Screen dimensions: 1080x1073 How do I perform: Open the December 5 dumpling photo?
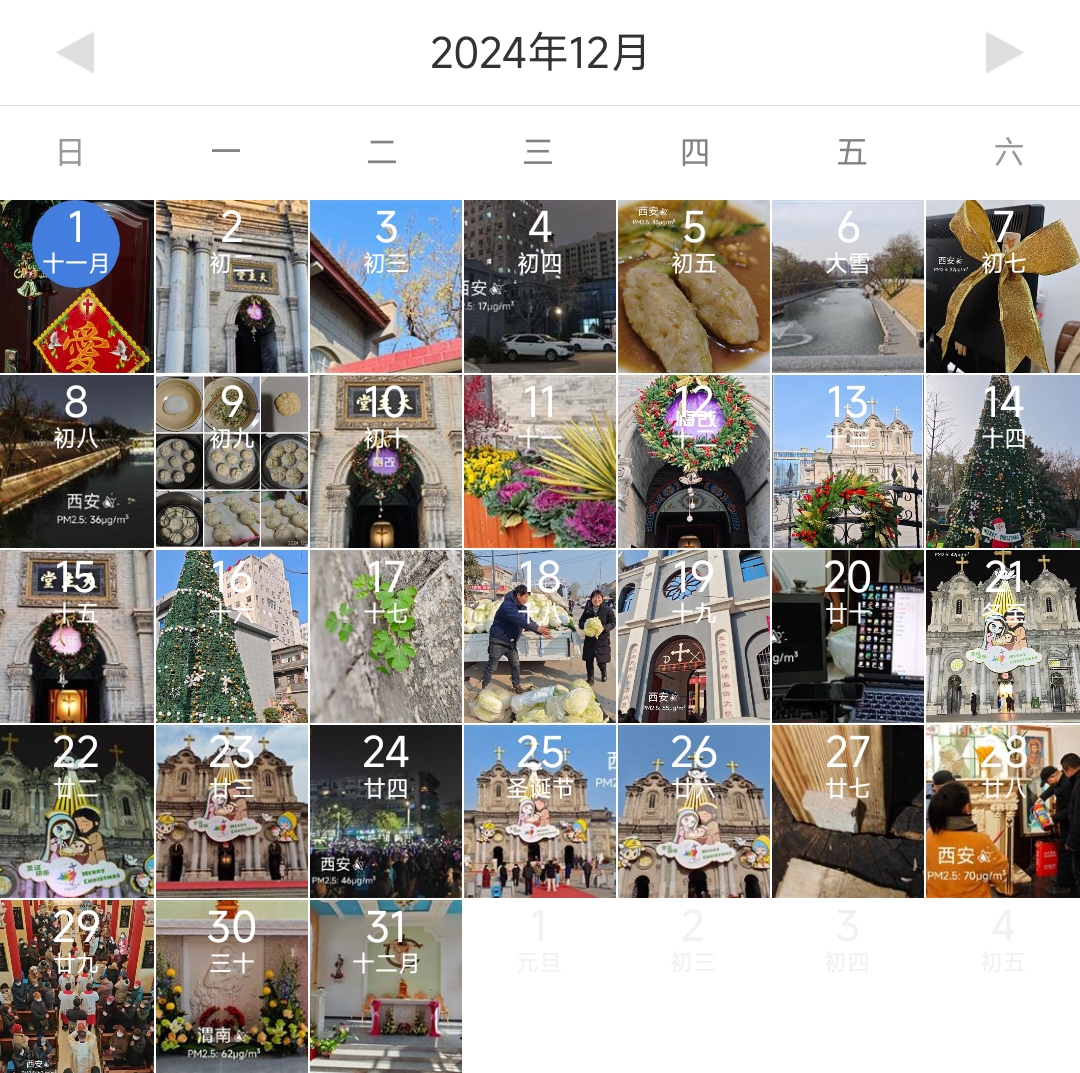click(x=694, y=287)
